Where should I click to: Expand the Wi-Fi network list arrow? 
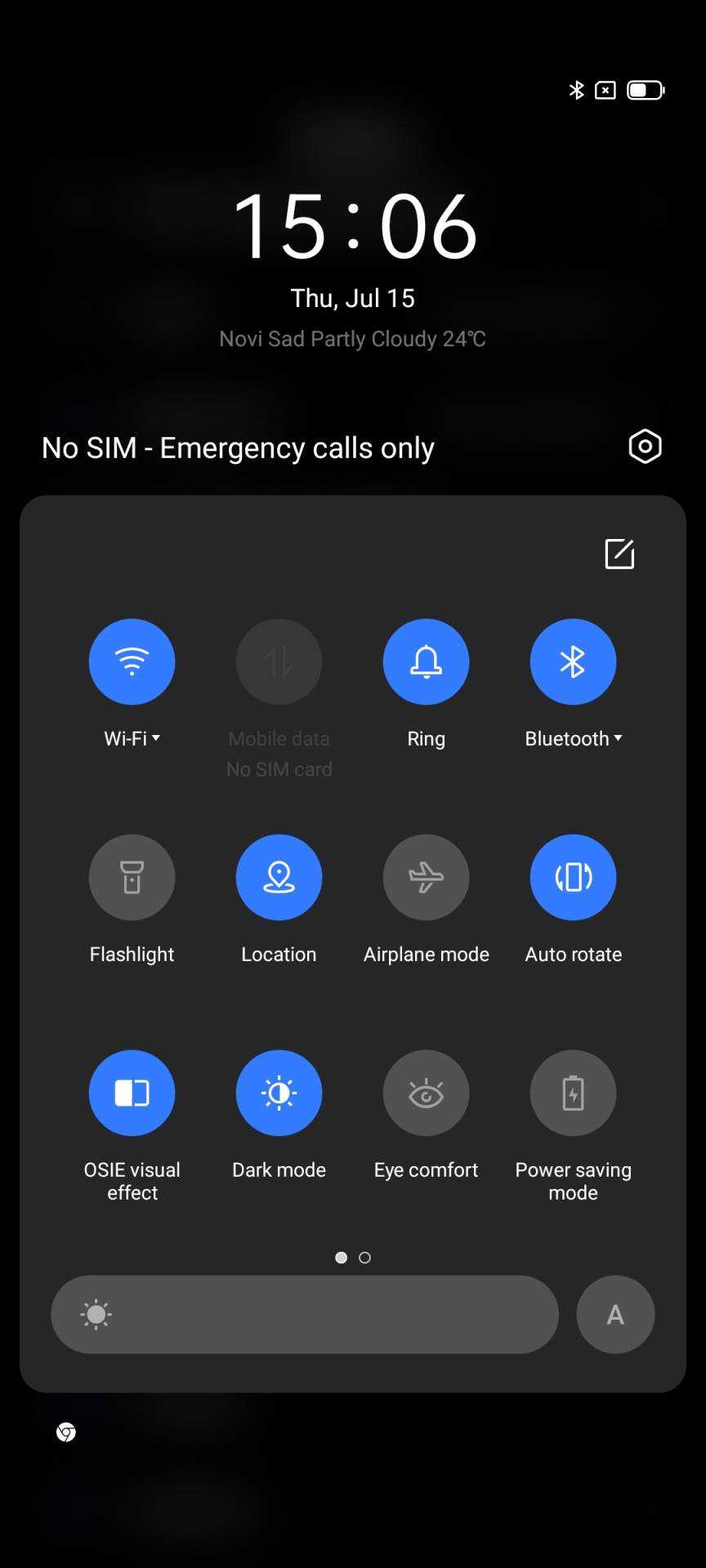(156, 738)
